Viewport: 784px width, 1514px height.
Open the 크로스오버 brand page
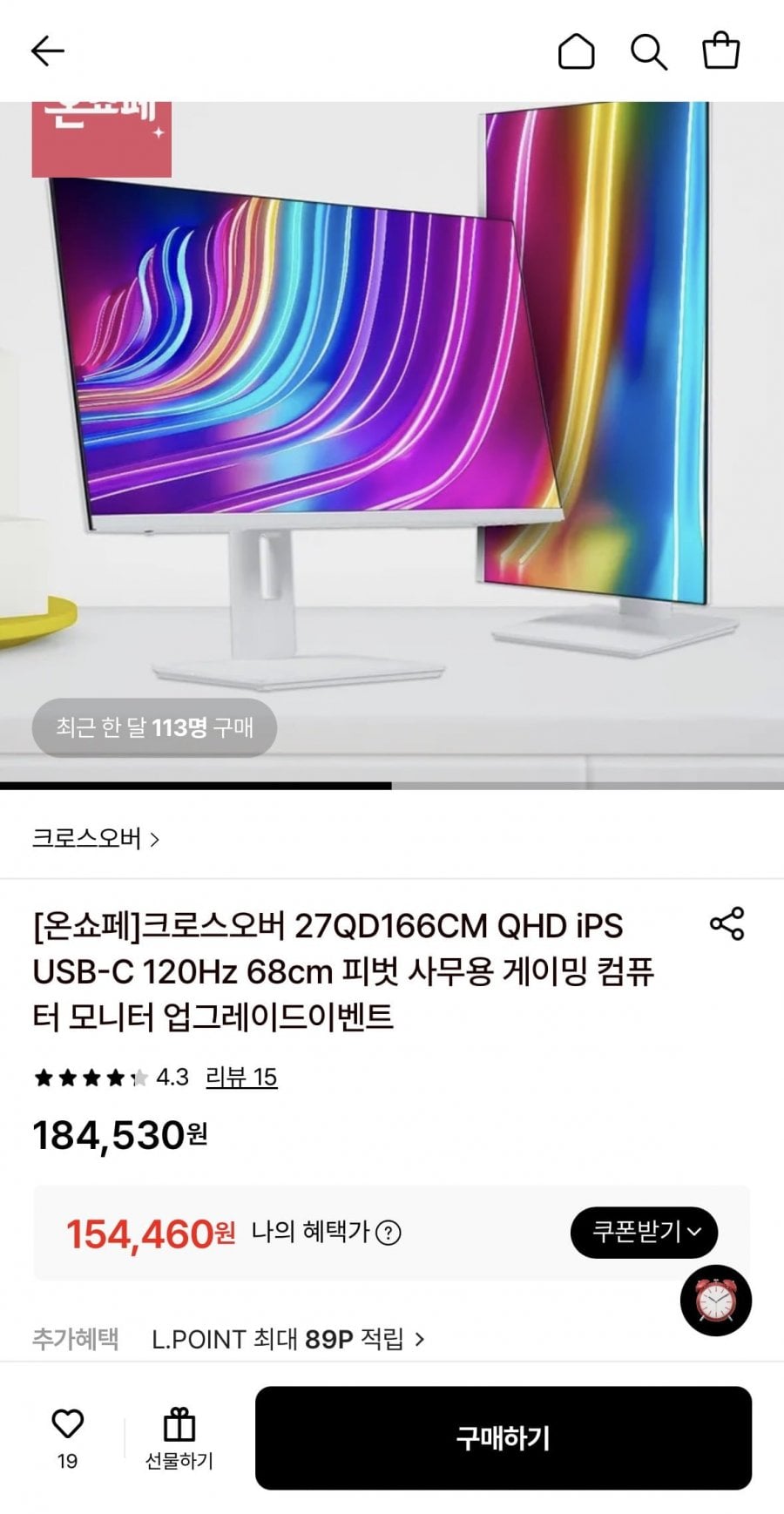[96, 839]
